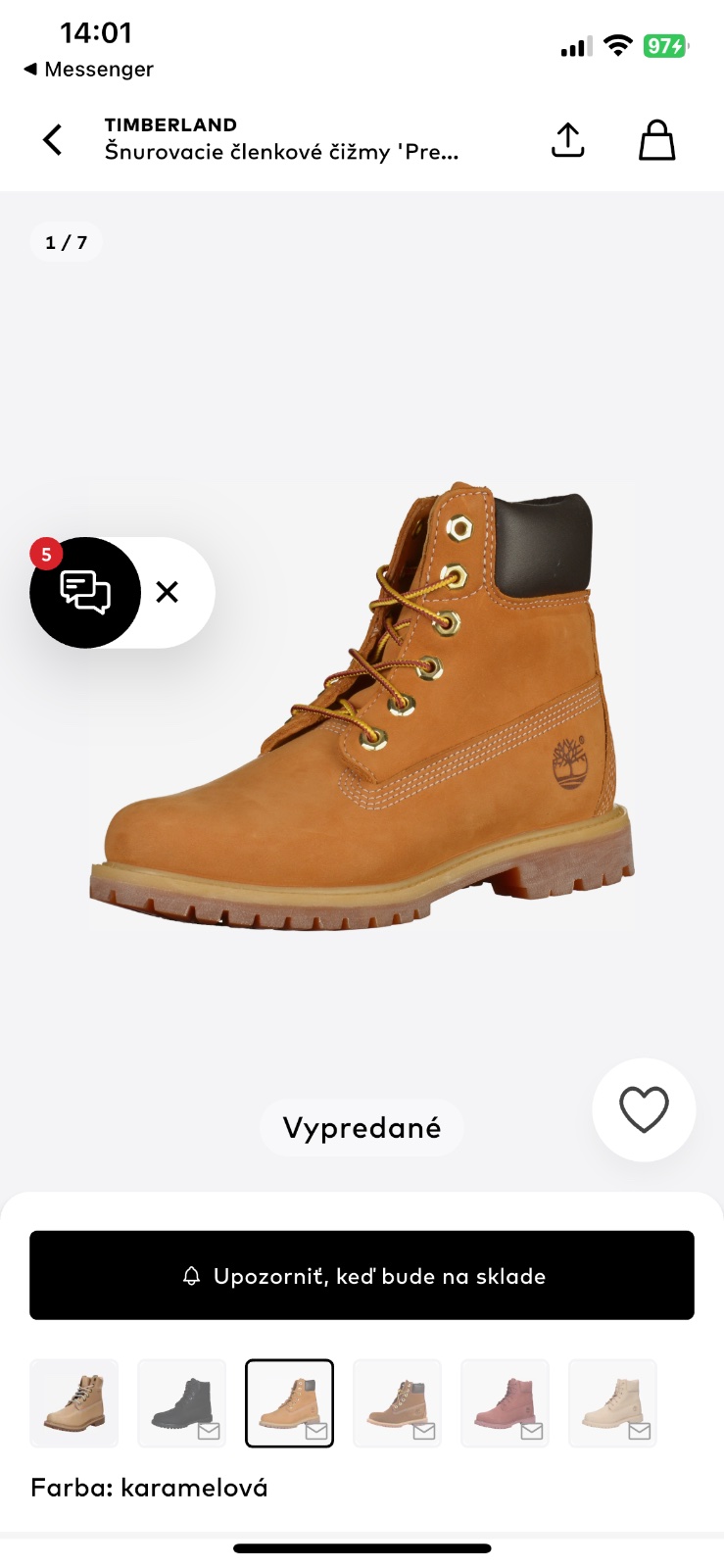Select the caramel boot color variant
This screenshot has height=1568, width=724.
[289, 1403]
